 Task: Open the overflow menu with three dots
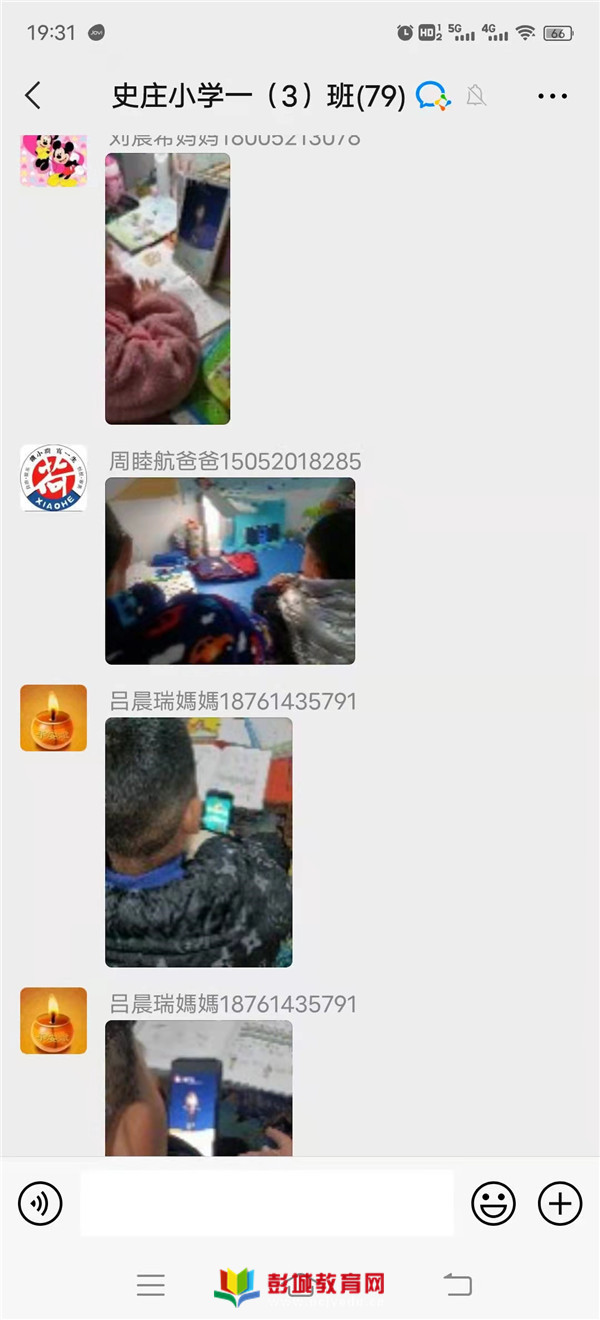(552, 96)
